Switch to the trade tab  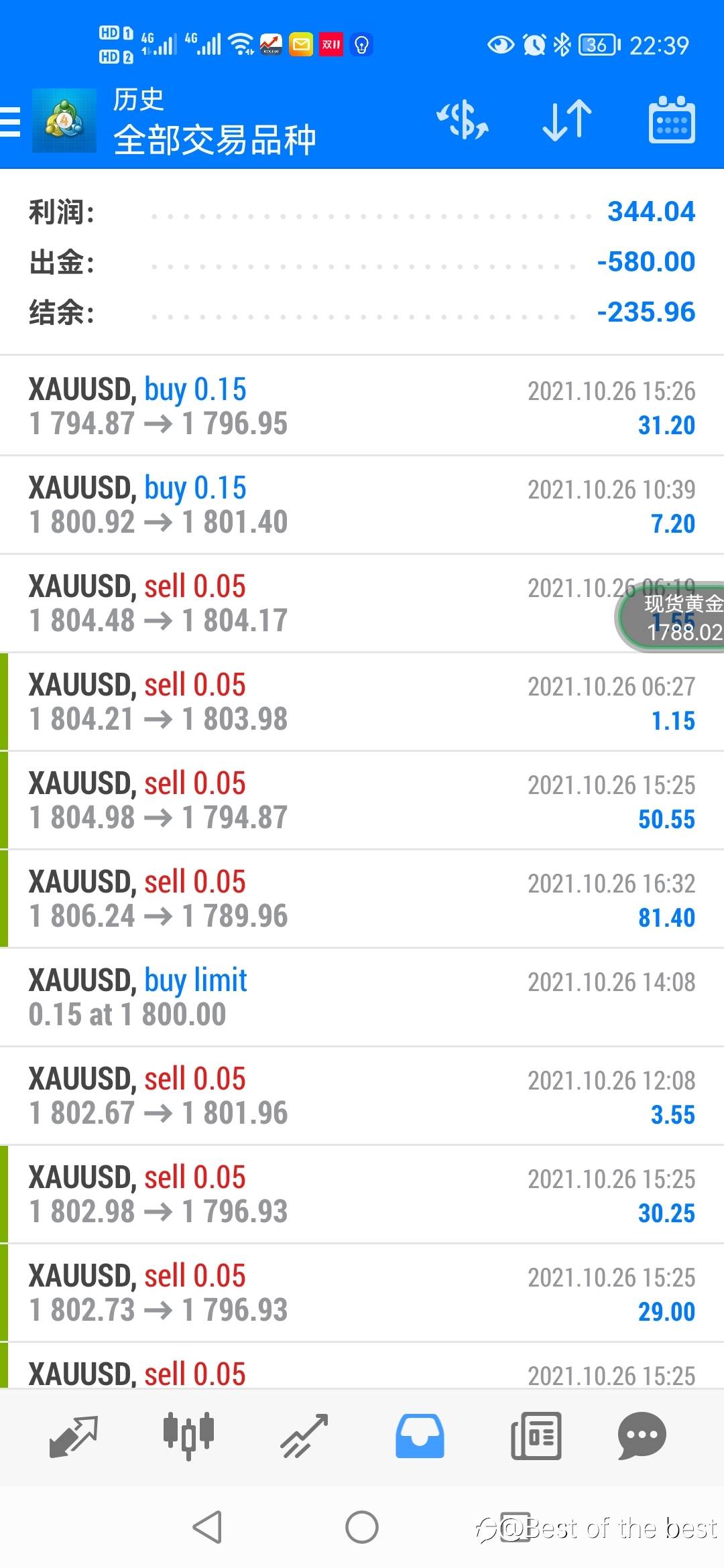[304, 1437]
